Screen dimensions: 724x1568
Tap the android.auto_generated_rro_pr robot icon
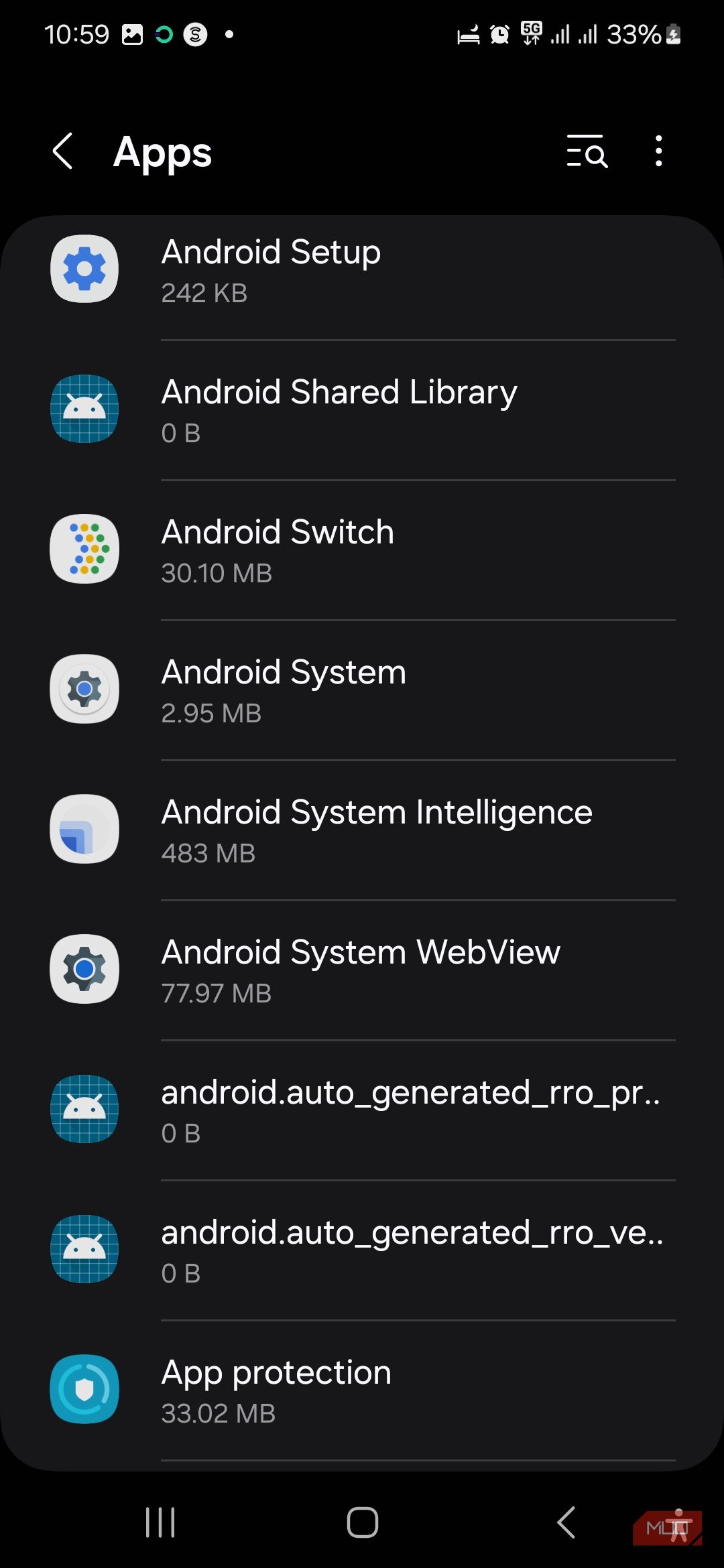[x=84, y=1110]
